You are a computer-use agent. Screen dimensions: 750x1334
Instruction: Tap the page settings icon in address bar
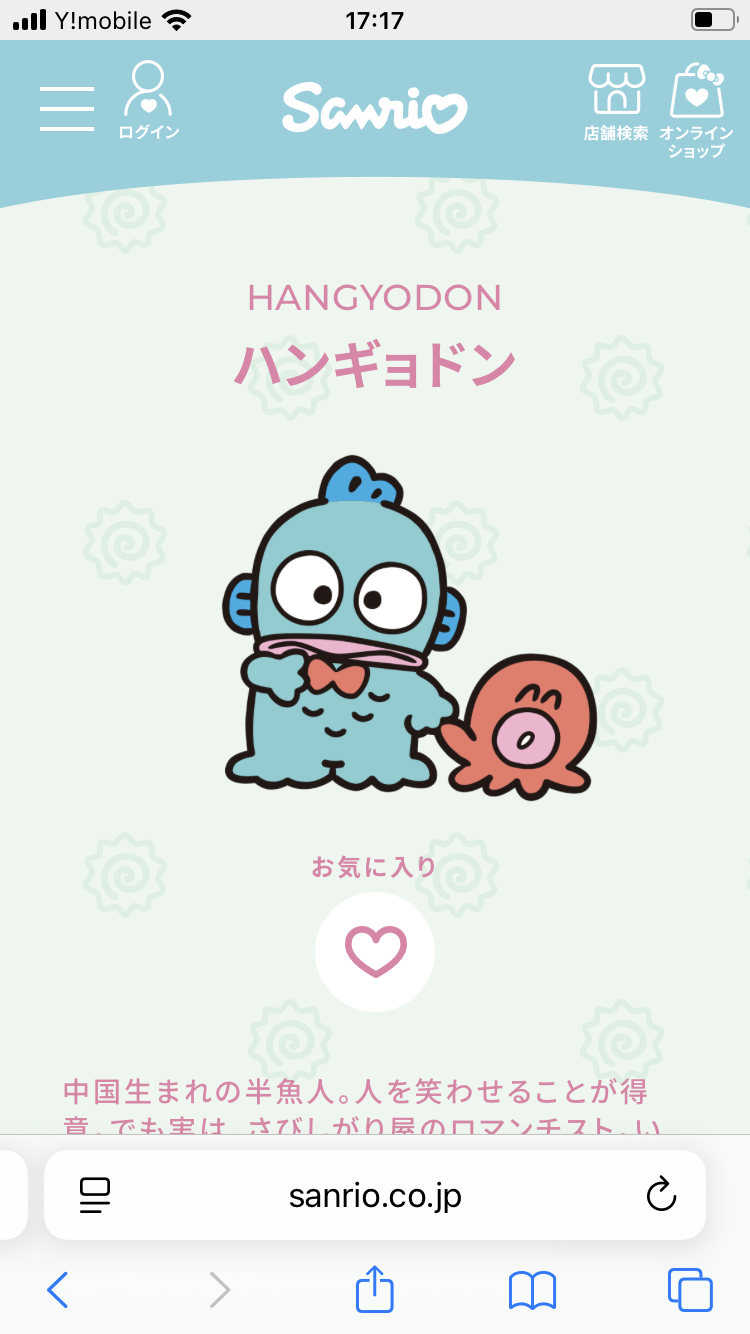pyautogui.click(x=95, y=1194)
